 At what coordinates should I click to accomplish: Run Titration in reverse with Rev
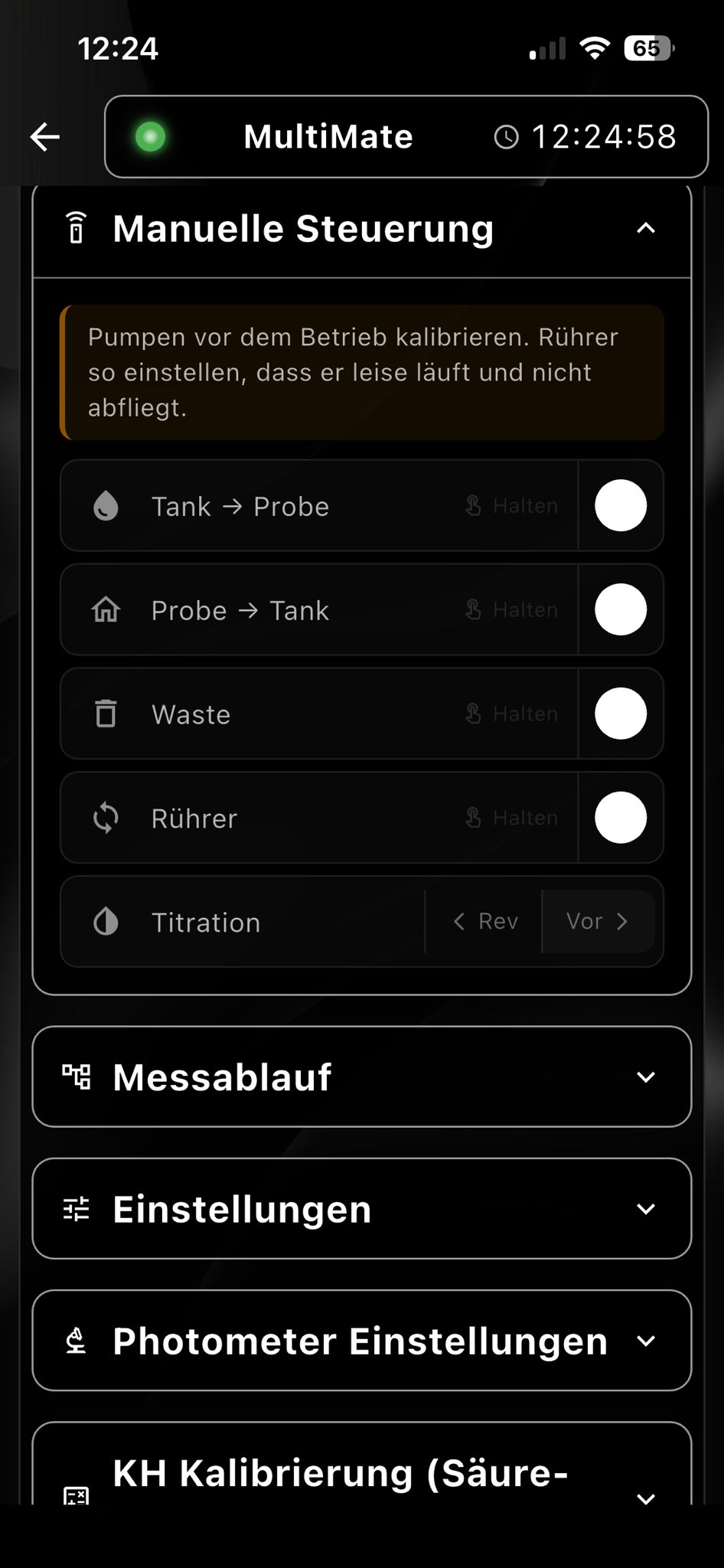click(484, 921)
